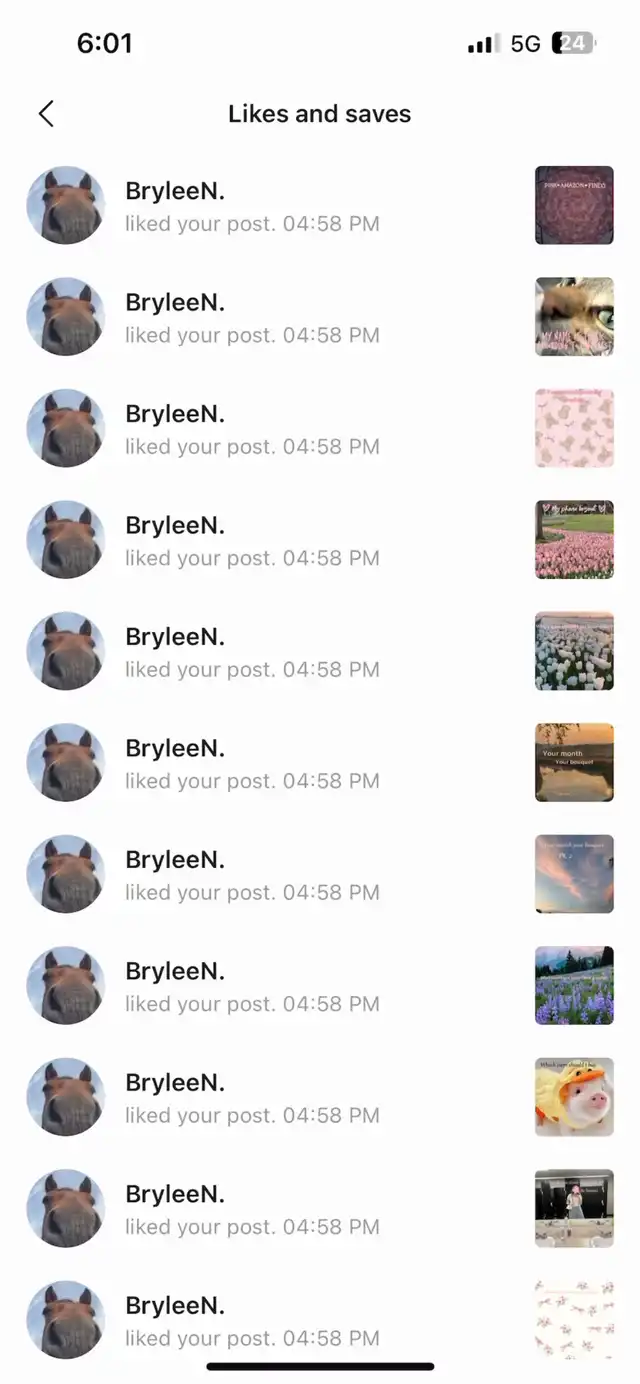
Task: Open the post with pink clouds sky
Action: pyautogui.click(x=574, y=874)
